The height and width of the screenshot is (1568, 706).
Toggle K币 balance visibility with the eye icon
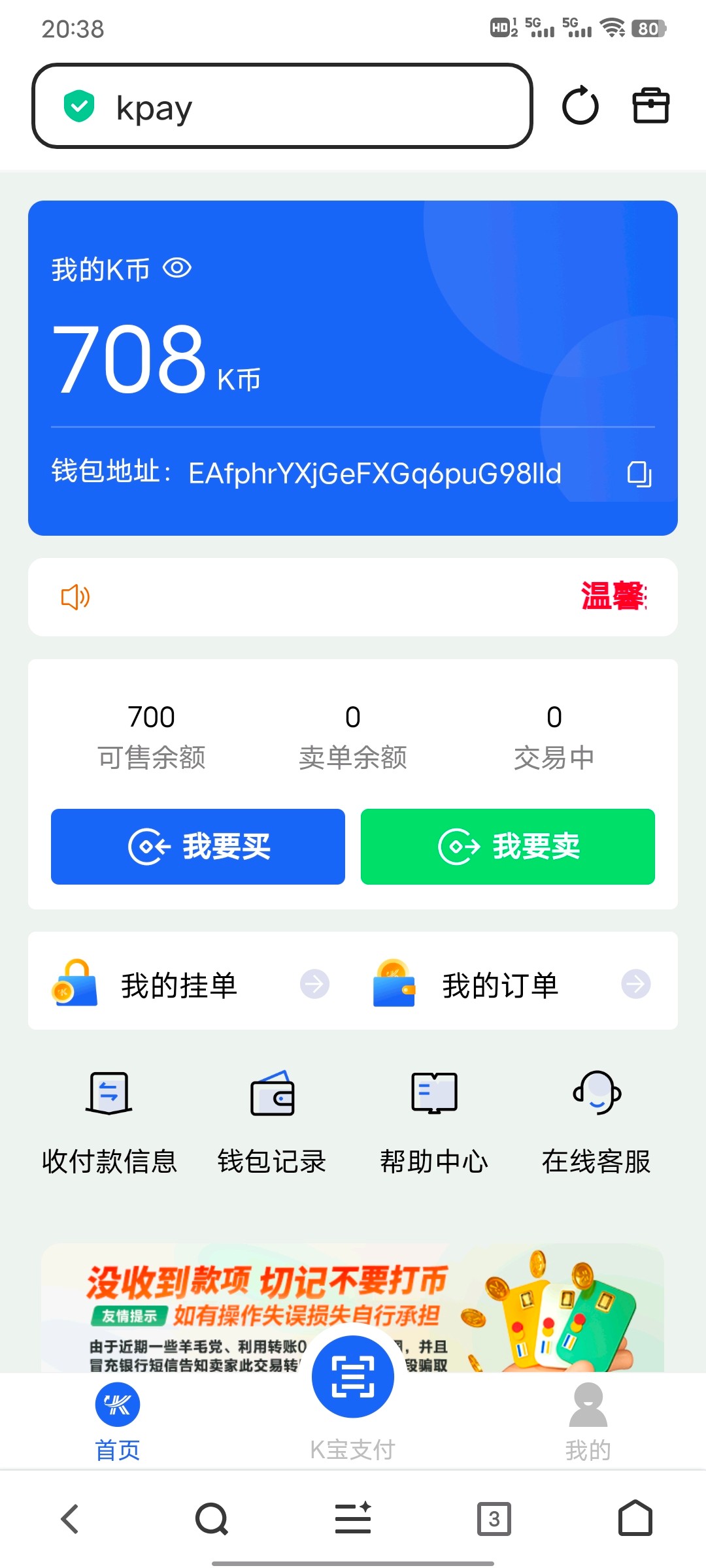coord(176,267)
